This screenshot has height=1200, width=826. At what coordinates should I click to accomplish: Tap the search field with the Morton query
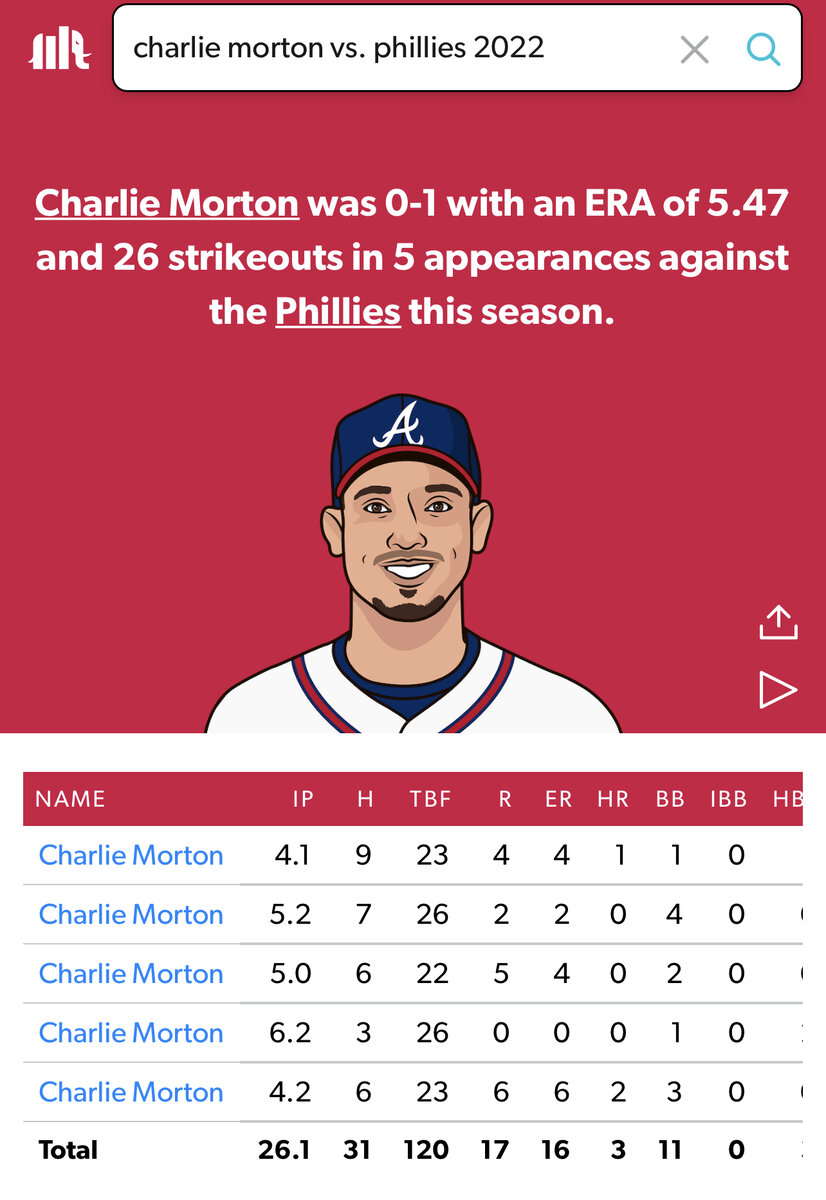[x=390, y=48]
